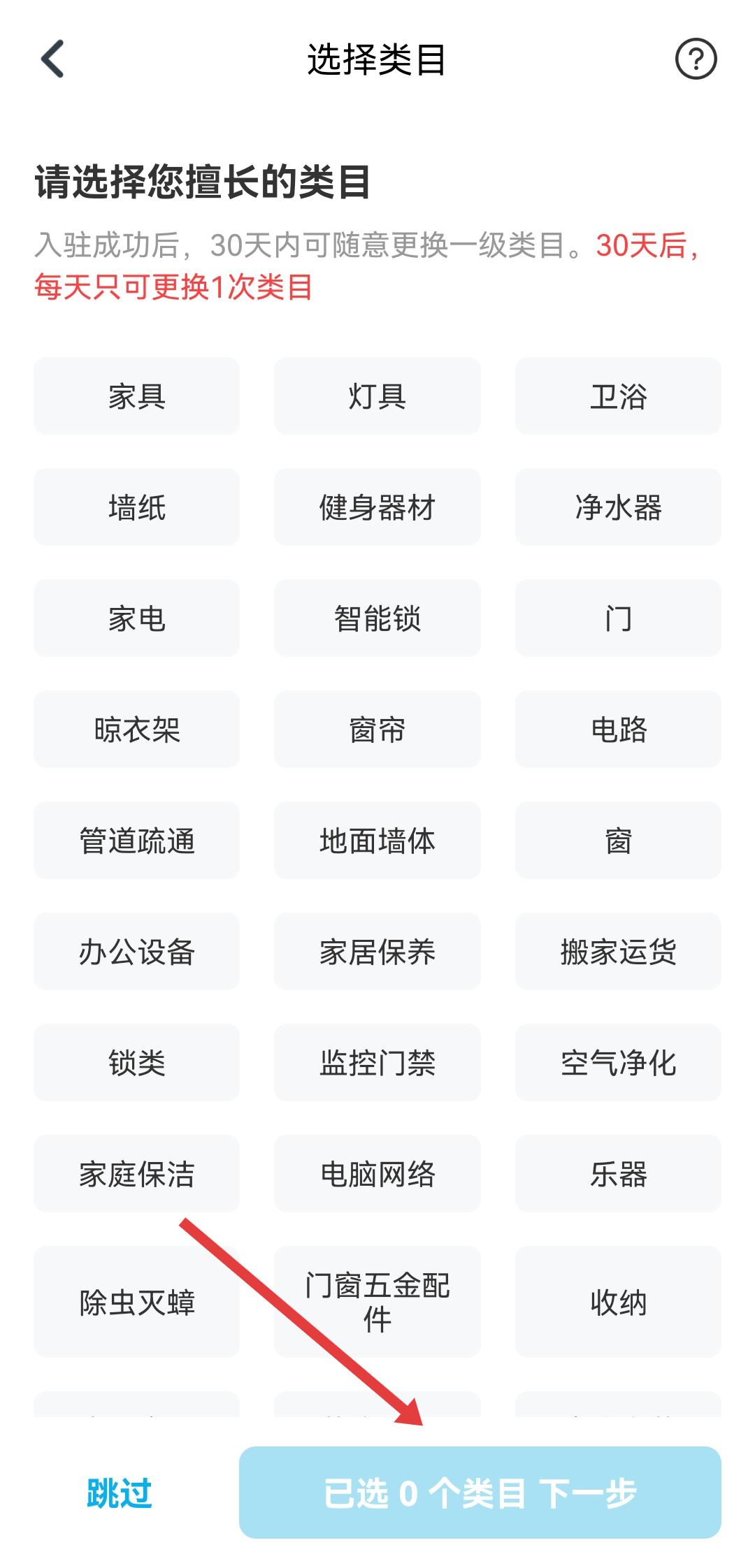Choose the 家庭保洁 category

(x=136, y=1174)
